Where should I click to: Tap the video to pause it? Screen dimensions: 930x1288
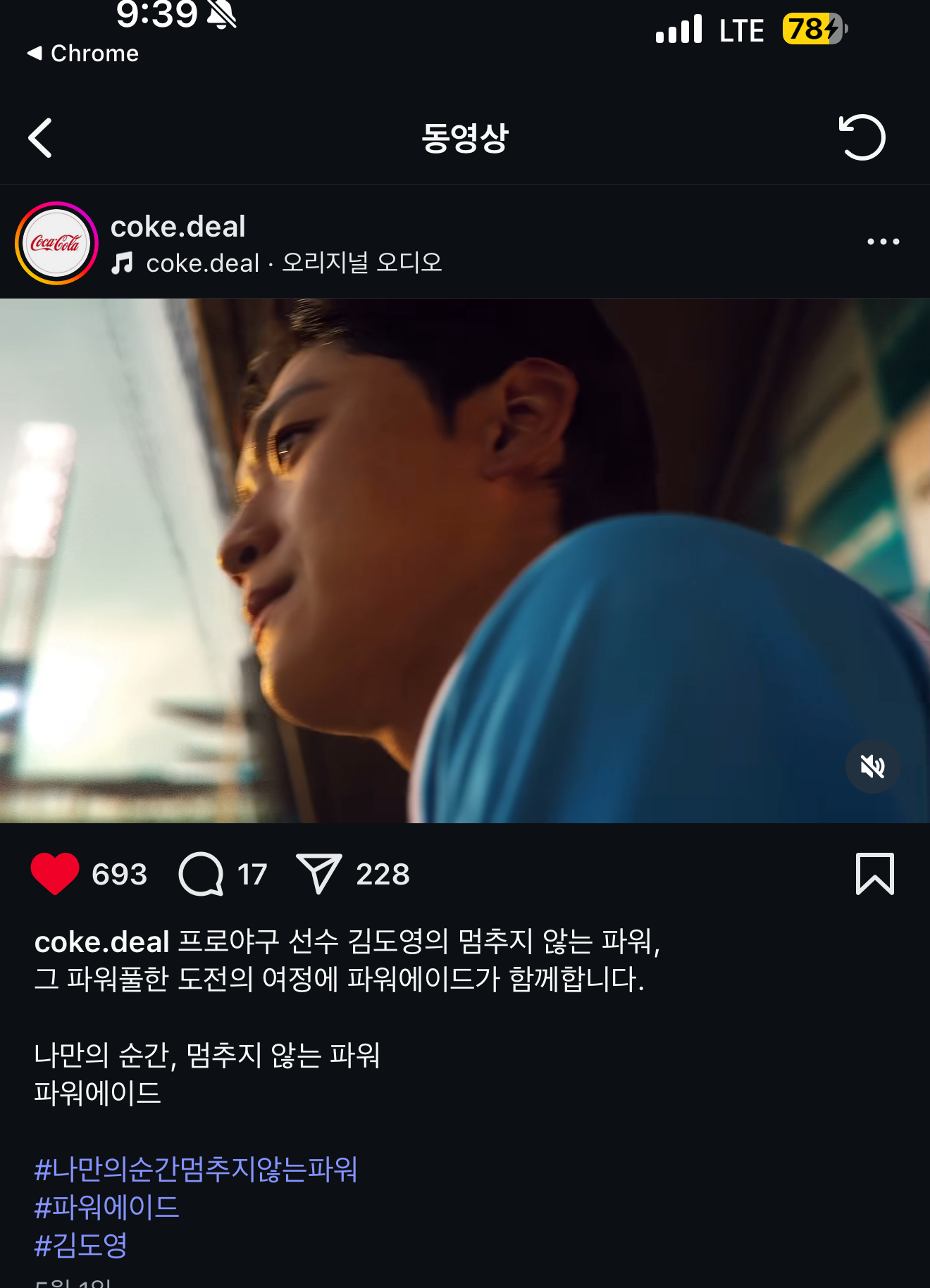coord(465,560)
